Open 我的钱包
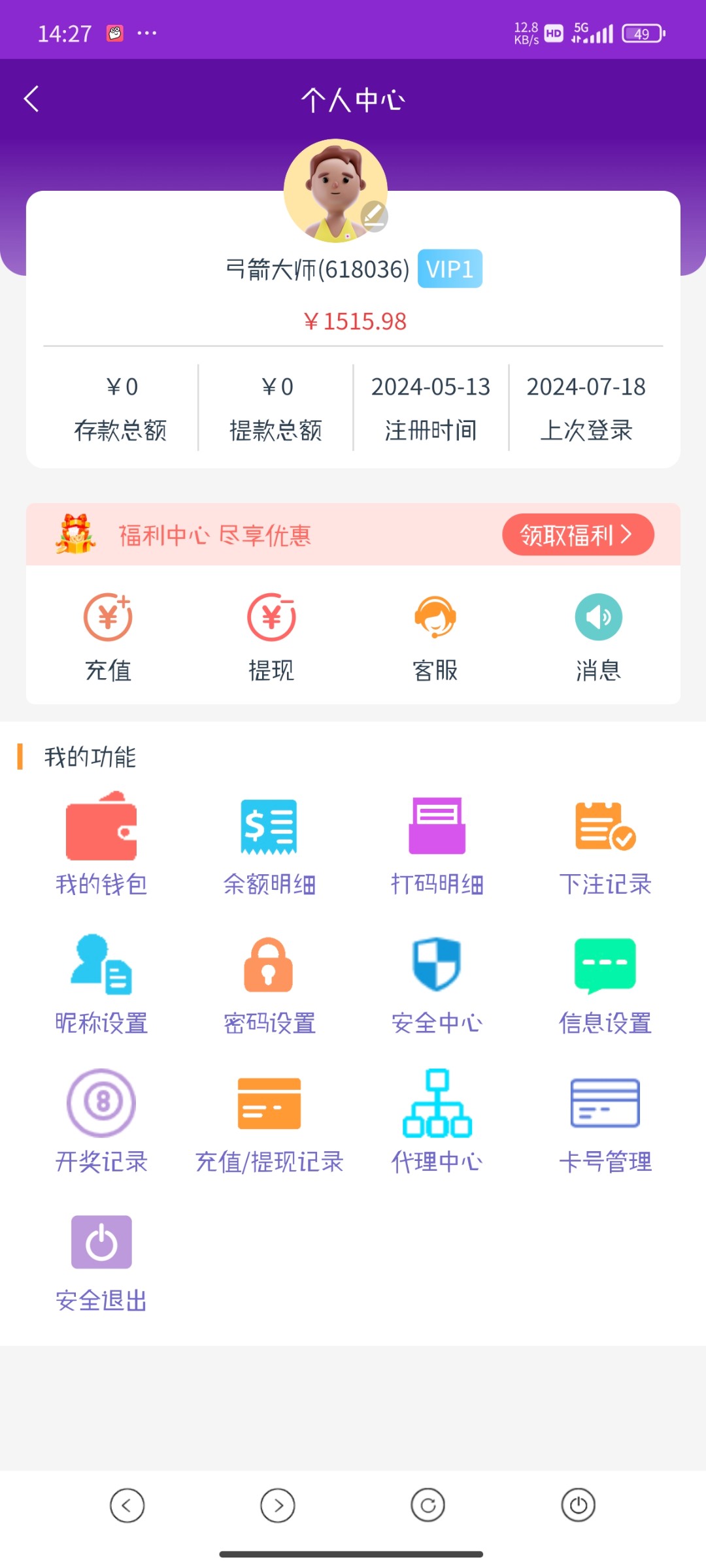The width and height of the screenshot is (706, 1568). 101,841
